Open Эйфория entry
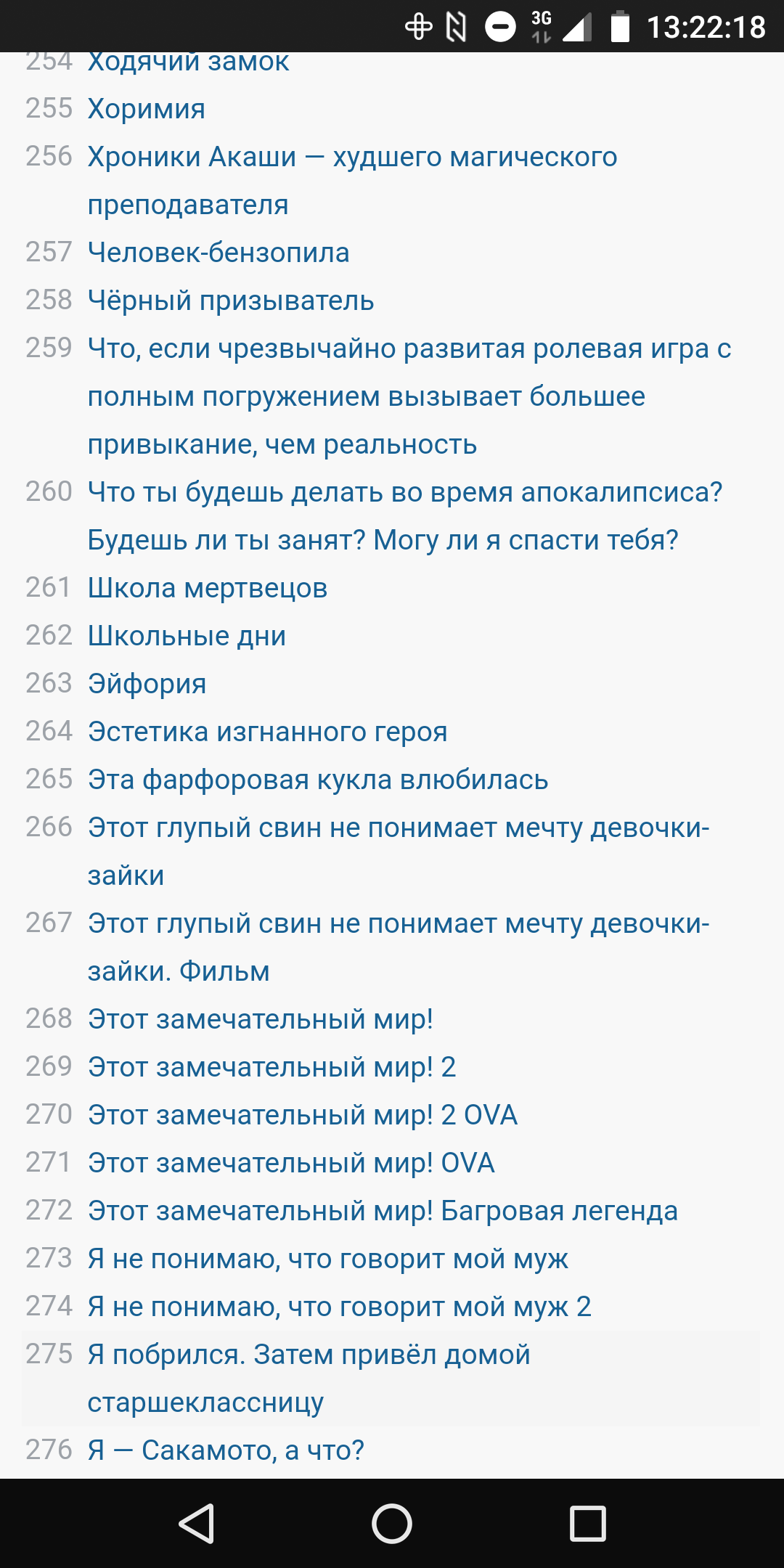Image resolution: width=784 pixels, height=1568 pixels. tap(147, 684)
